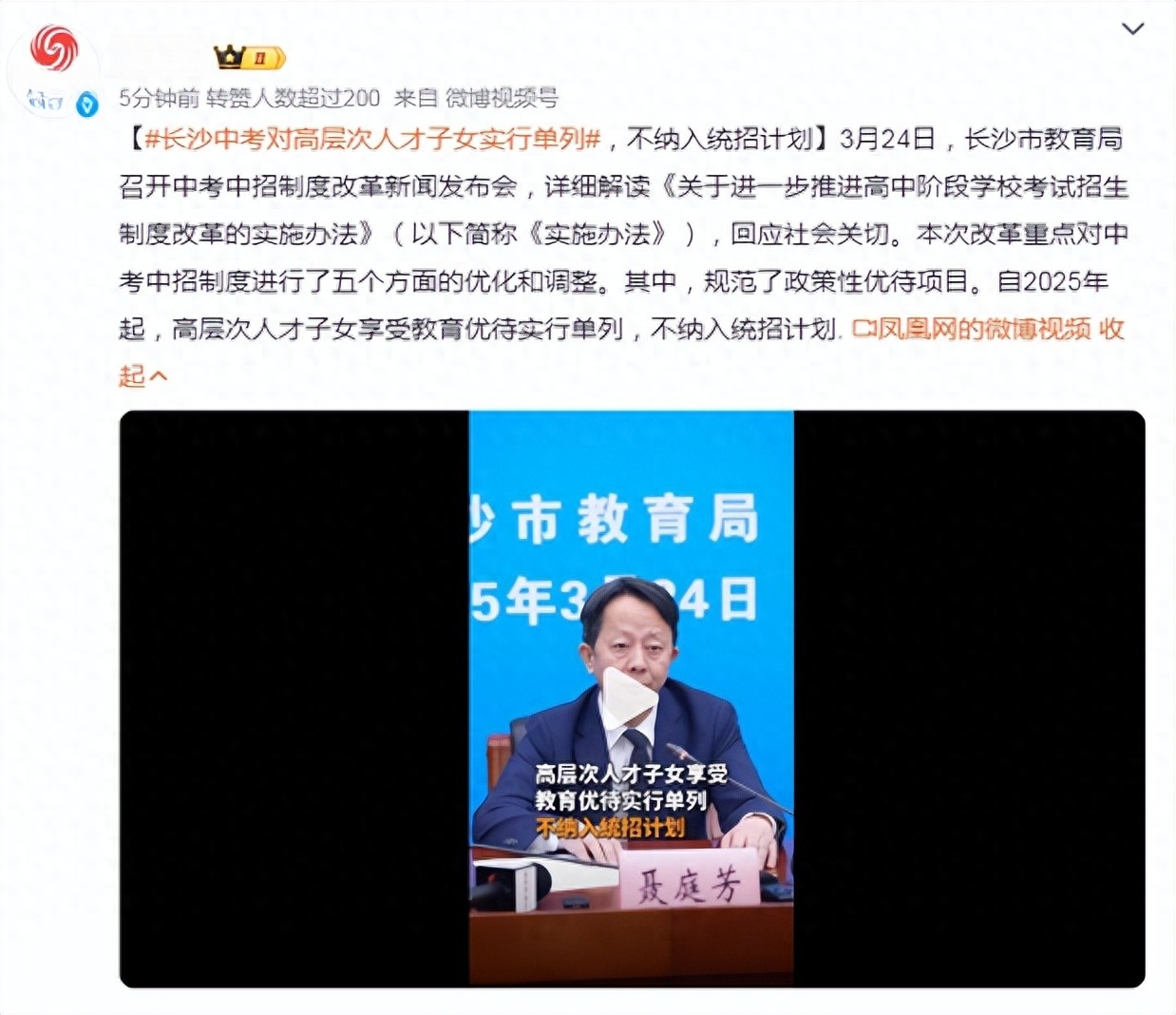The height and width of the screenshot is (1015, 1176).
Task: Play the 长沙市教育局 press conference video
Action: coord(631,699)
